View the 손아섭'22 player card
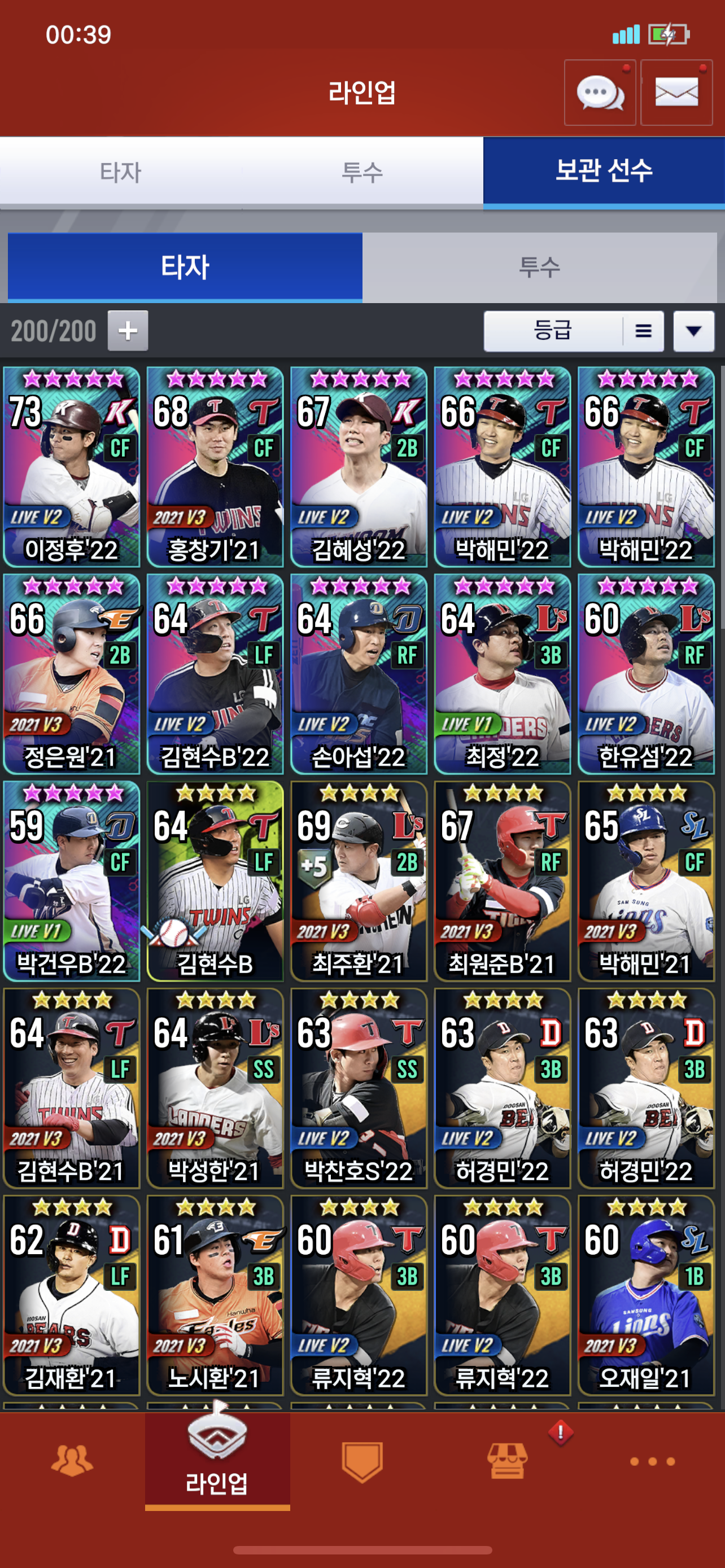 [x=359, y=673]
